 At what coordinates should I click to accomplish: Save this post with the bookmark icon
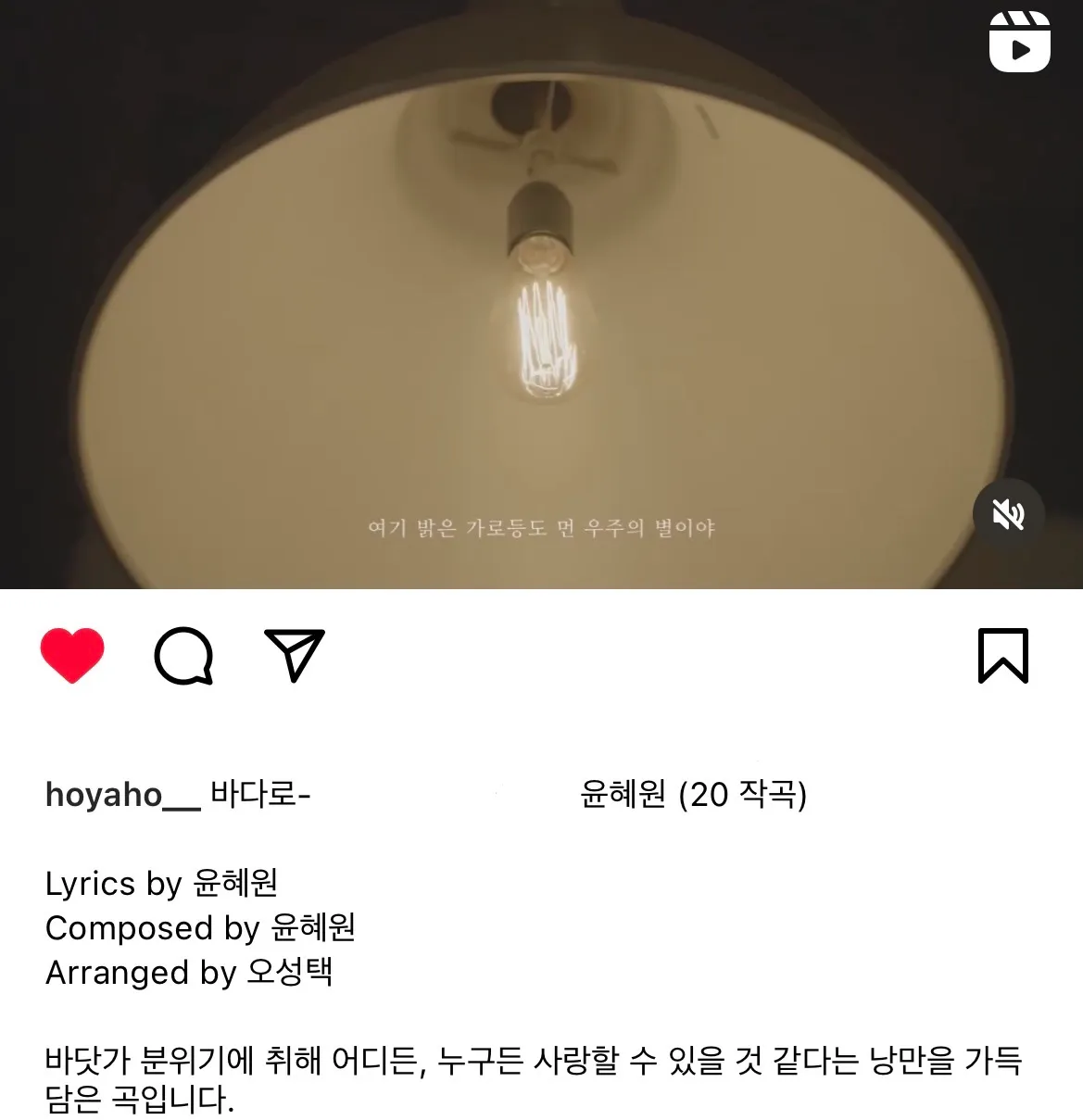tap(1003, 656)
